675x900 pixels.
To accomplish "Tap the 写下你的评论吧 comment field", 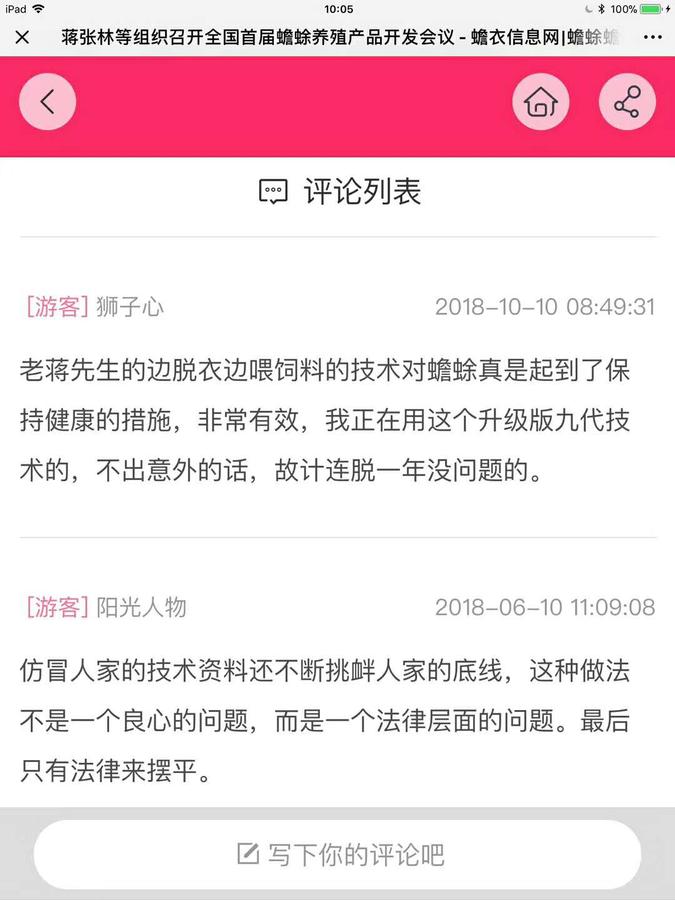I will [x=338, y=855].
